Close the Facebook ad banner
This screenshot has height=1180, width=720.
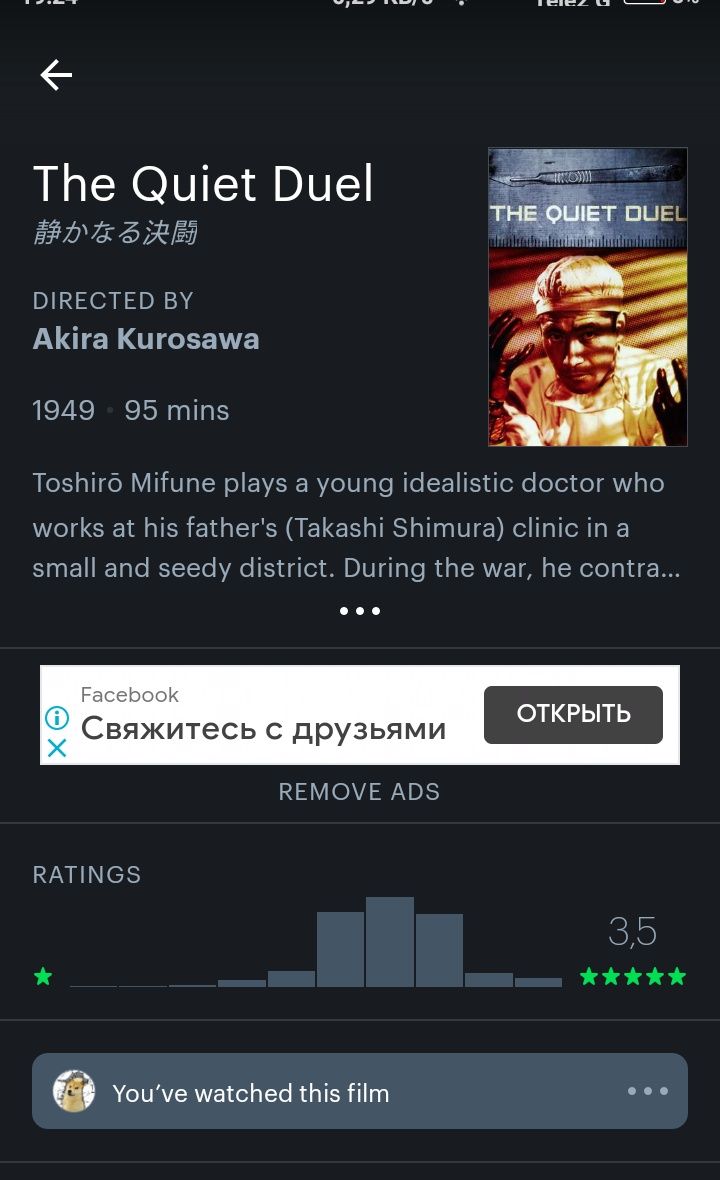pyautogui.click(x=57, y=747)
